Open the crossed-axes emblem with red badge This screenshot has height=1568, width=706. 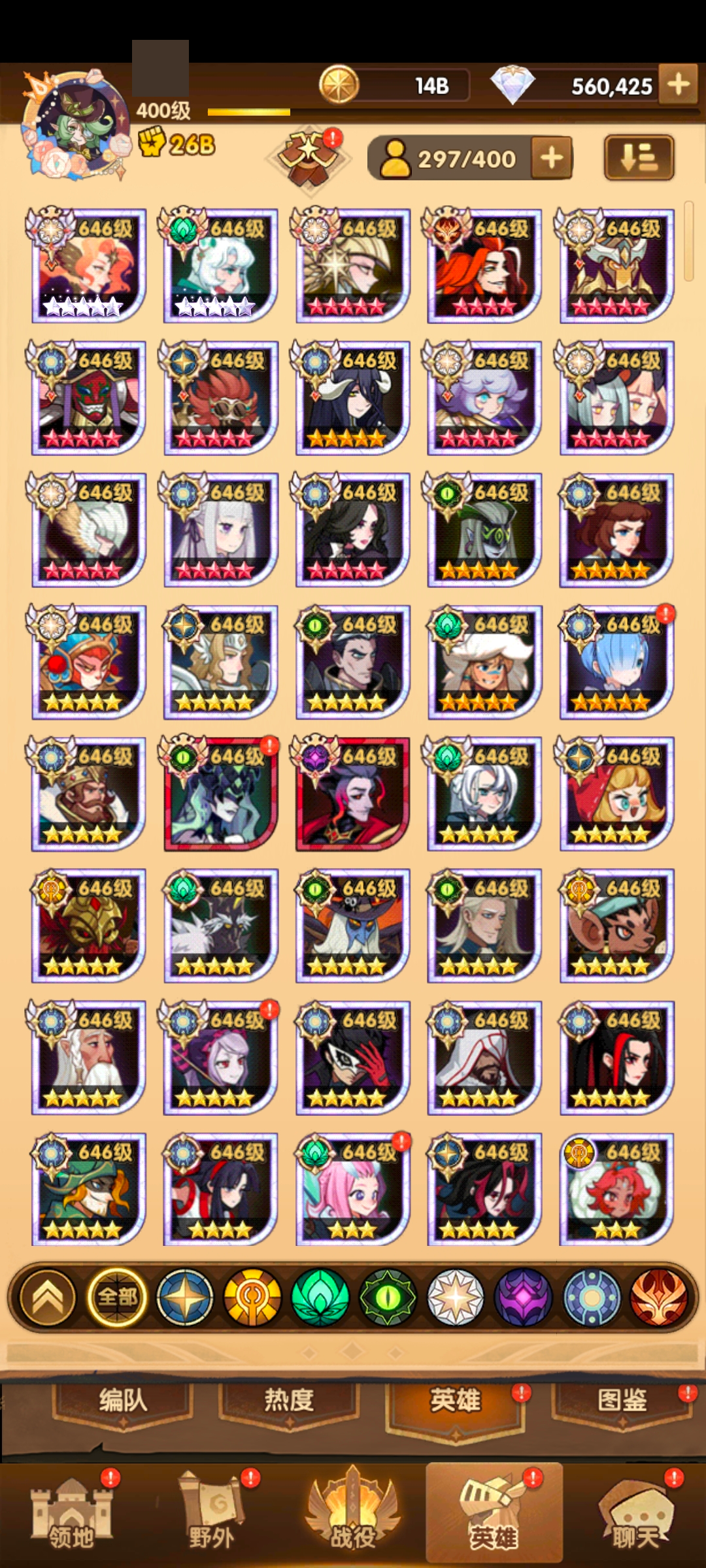point(309,157)
